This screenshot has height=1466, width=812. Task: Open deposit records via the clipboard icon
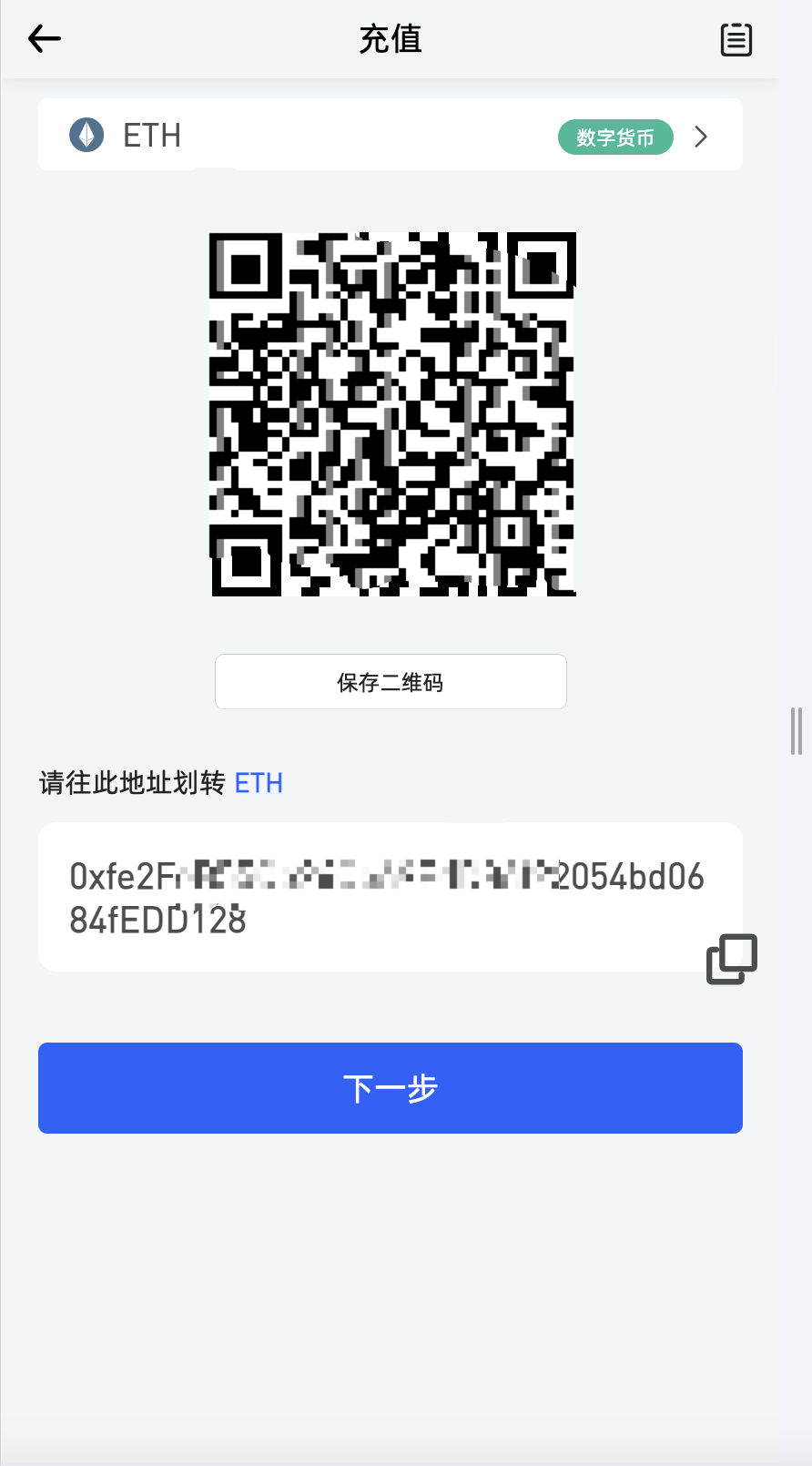point(736,39)
